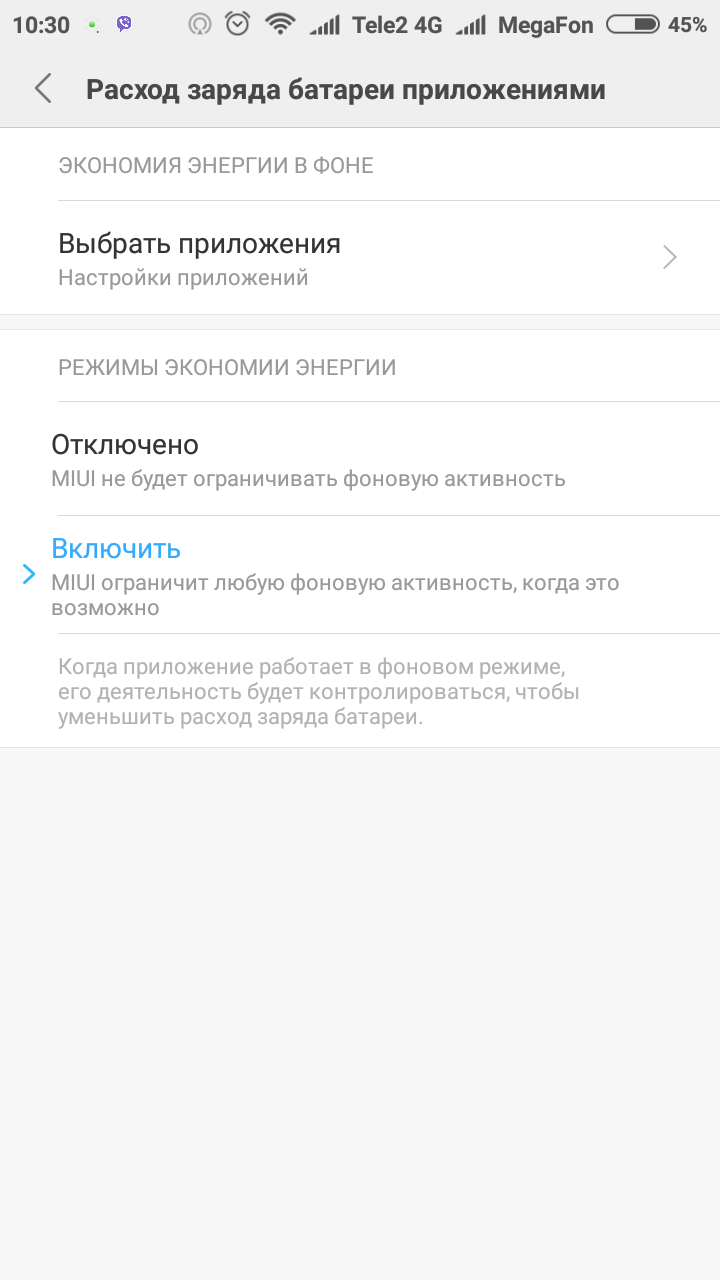Select the Включить energy saving mode
720x1280 pixels.
click(x=360, y=575)
